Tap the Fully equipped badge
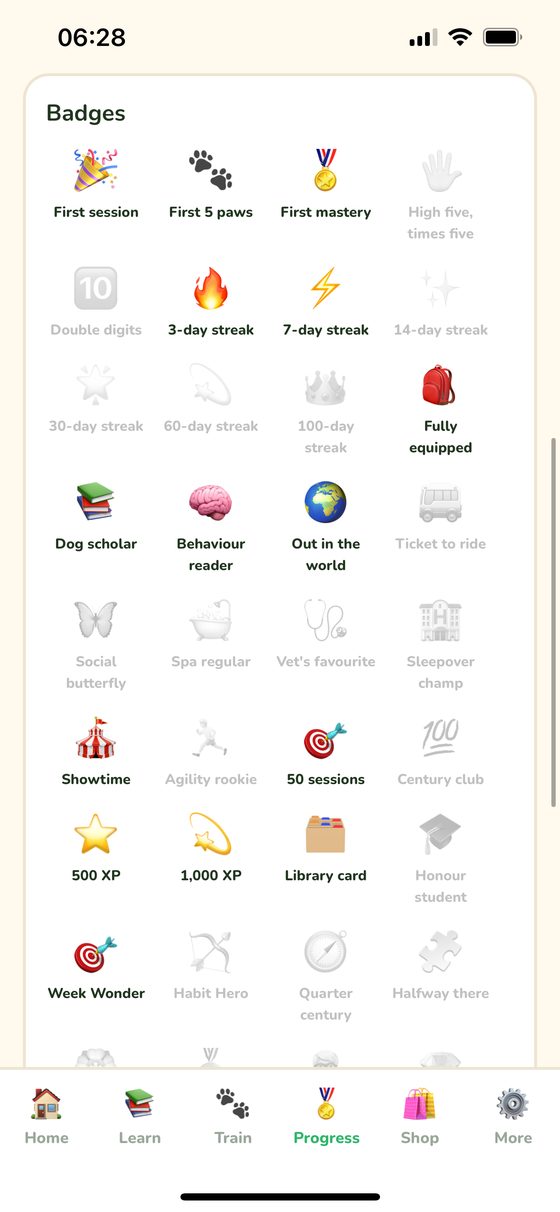The height and width of the screenshot is (1212, 560). tap(441, 409)
